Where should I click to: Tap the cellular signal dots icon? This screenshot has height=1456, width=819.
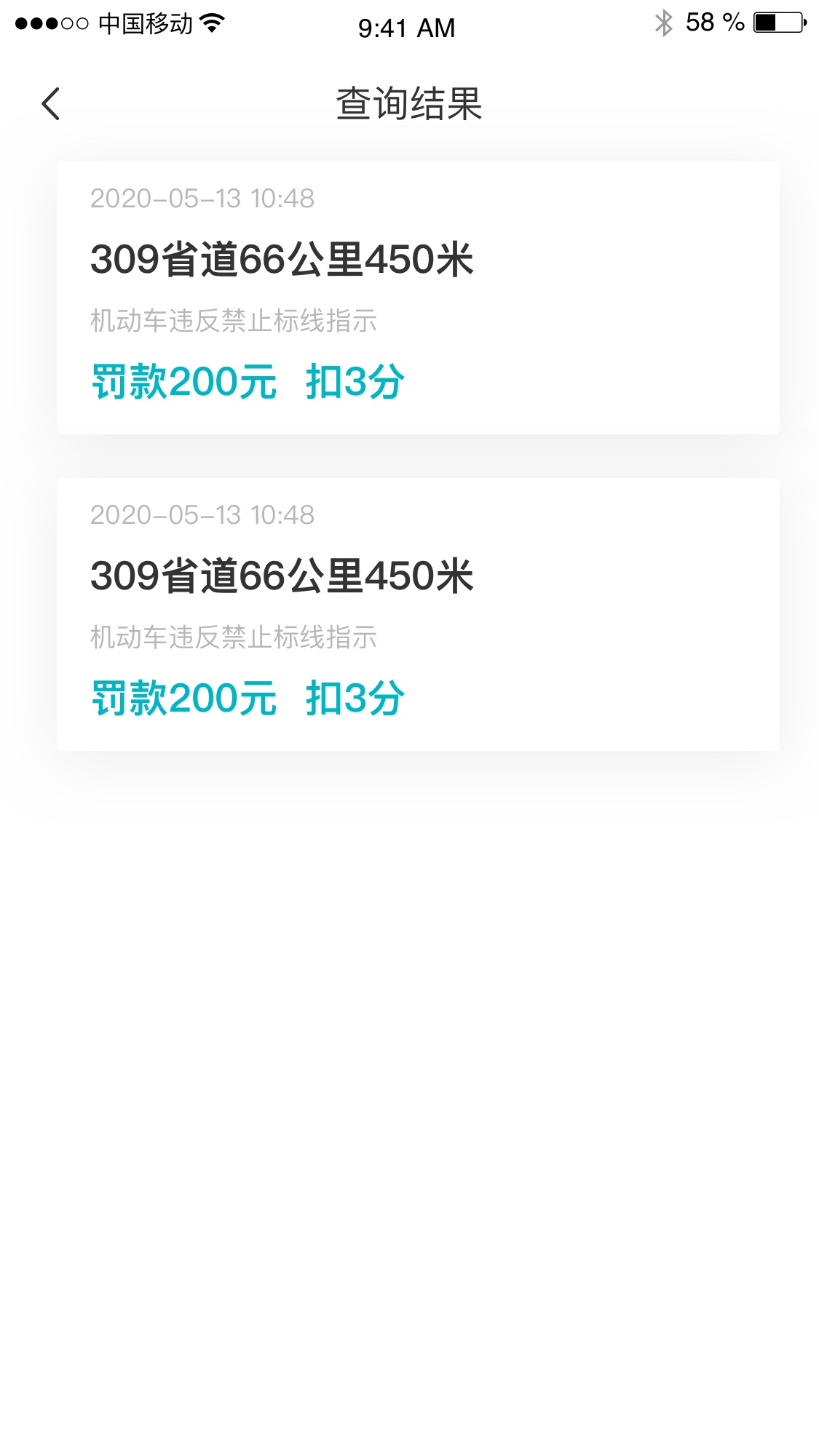pyautogui.click(x=50, y=22)
